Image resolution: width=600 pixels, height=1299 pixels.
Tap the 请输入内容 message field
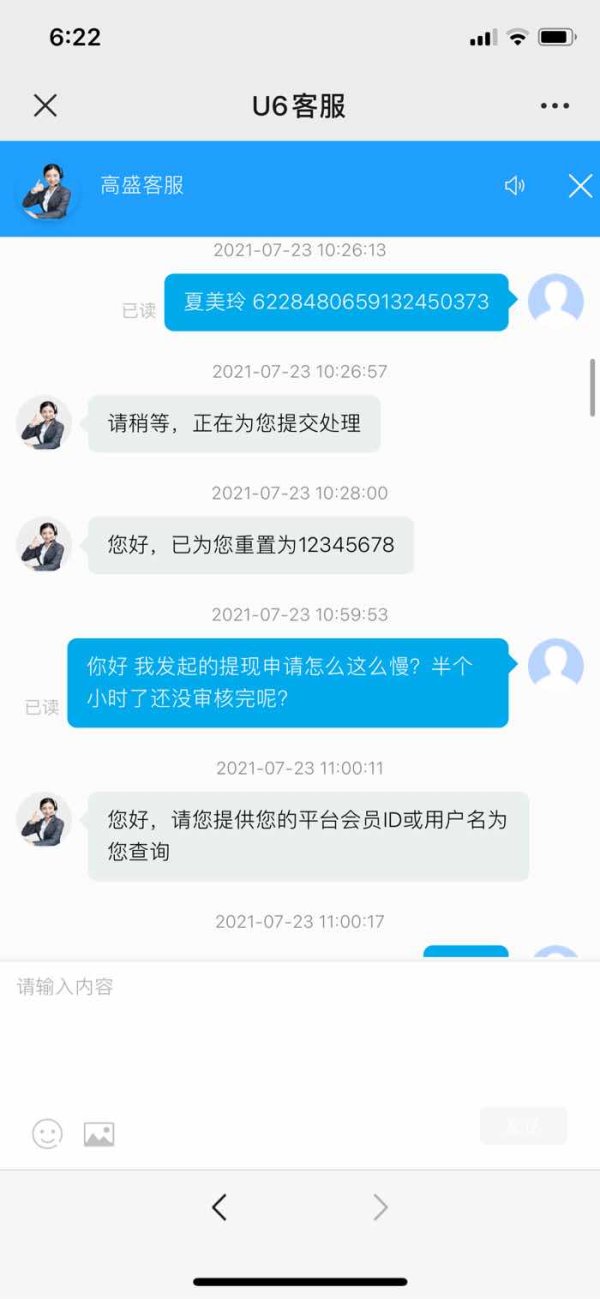(x=300, y=1030)
